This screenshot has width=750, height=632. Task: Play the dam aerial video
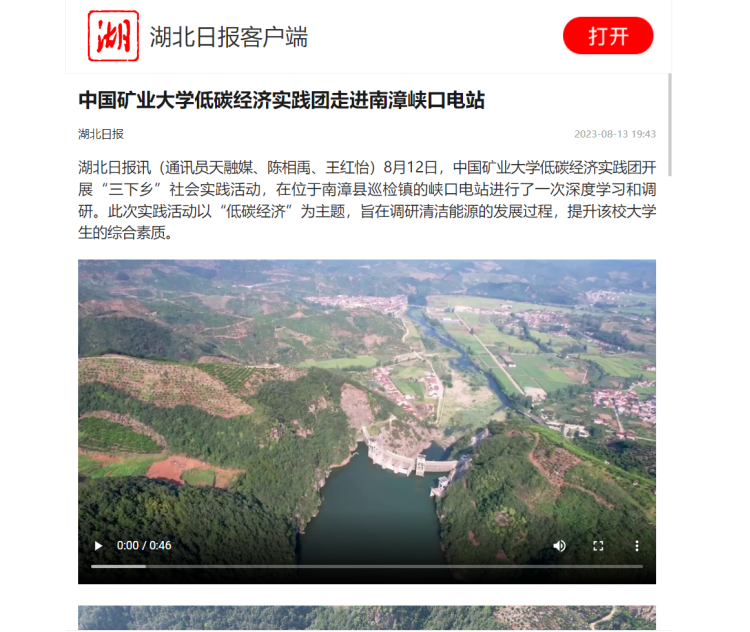tap(98, 546)
